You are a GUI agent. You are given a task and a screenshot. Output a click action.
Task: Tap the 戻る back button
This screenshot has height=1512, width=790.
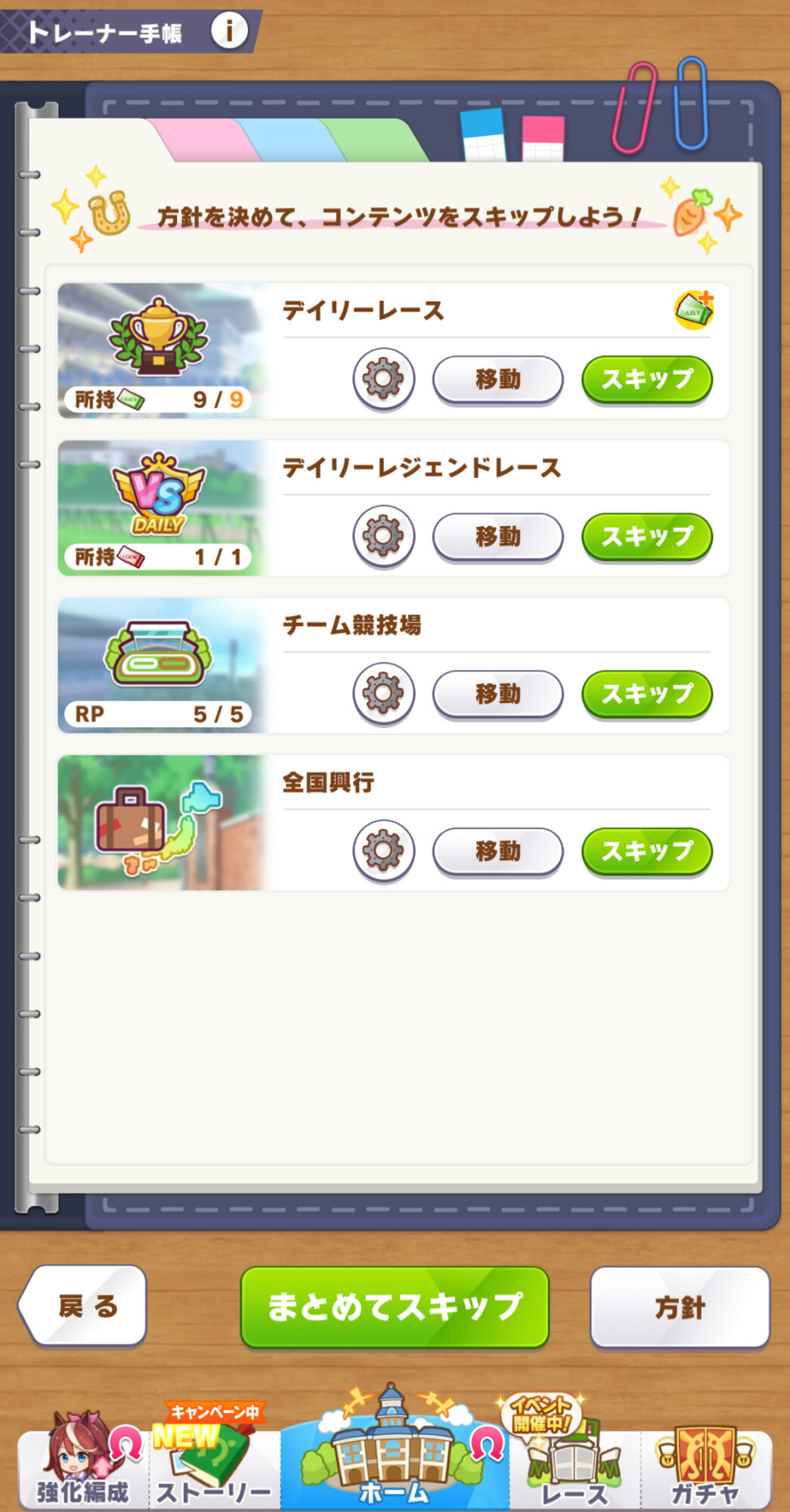point(85,1306)
